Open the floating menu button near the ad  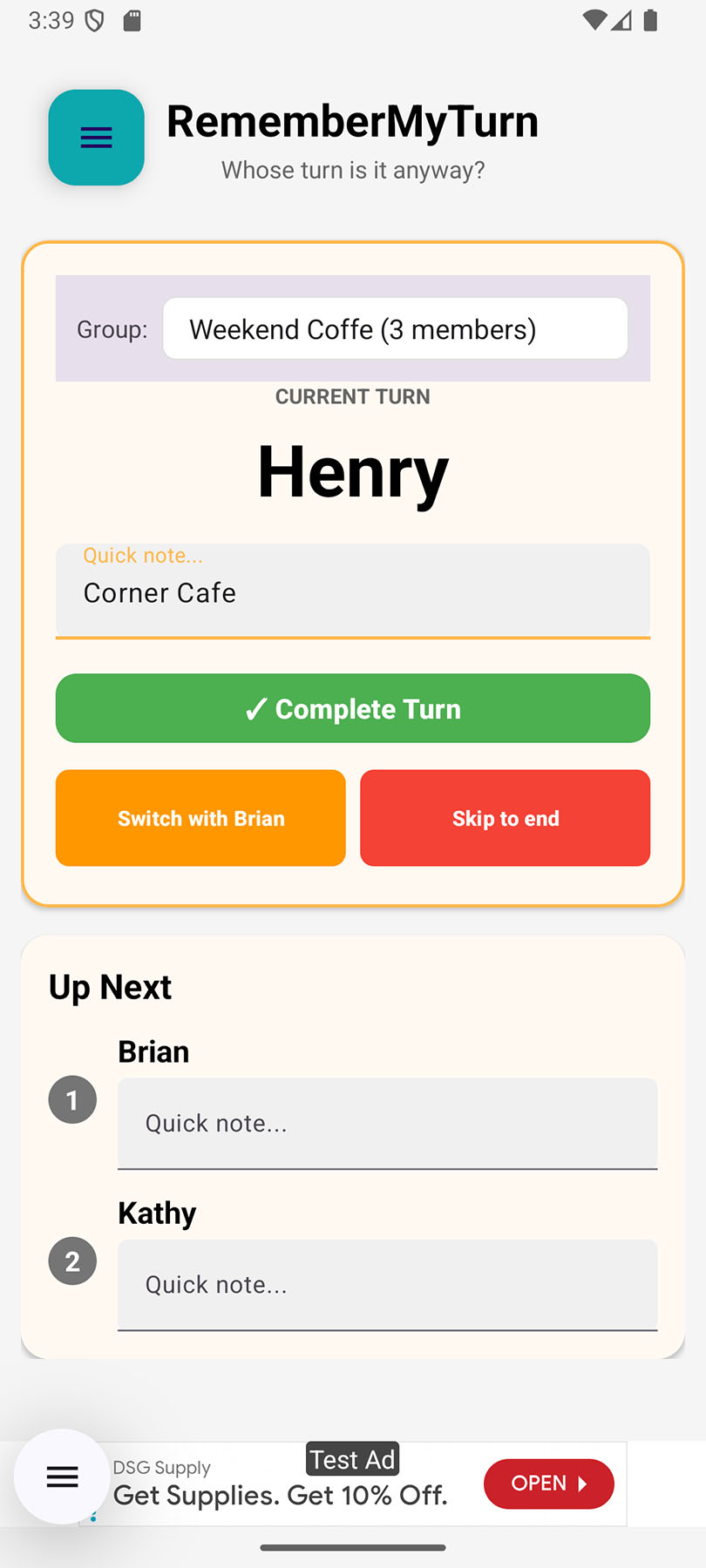62,1477
